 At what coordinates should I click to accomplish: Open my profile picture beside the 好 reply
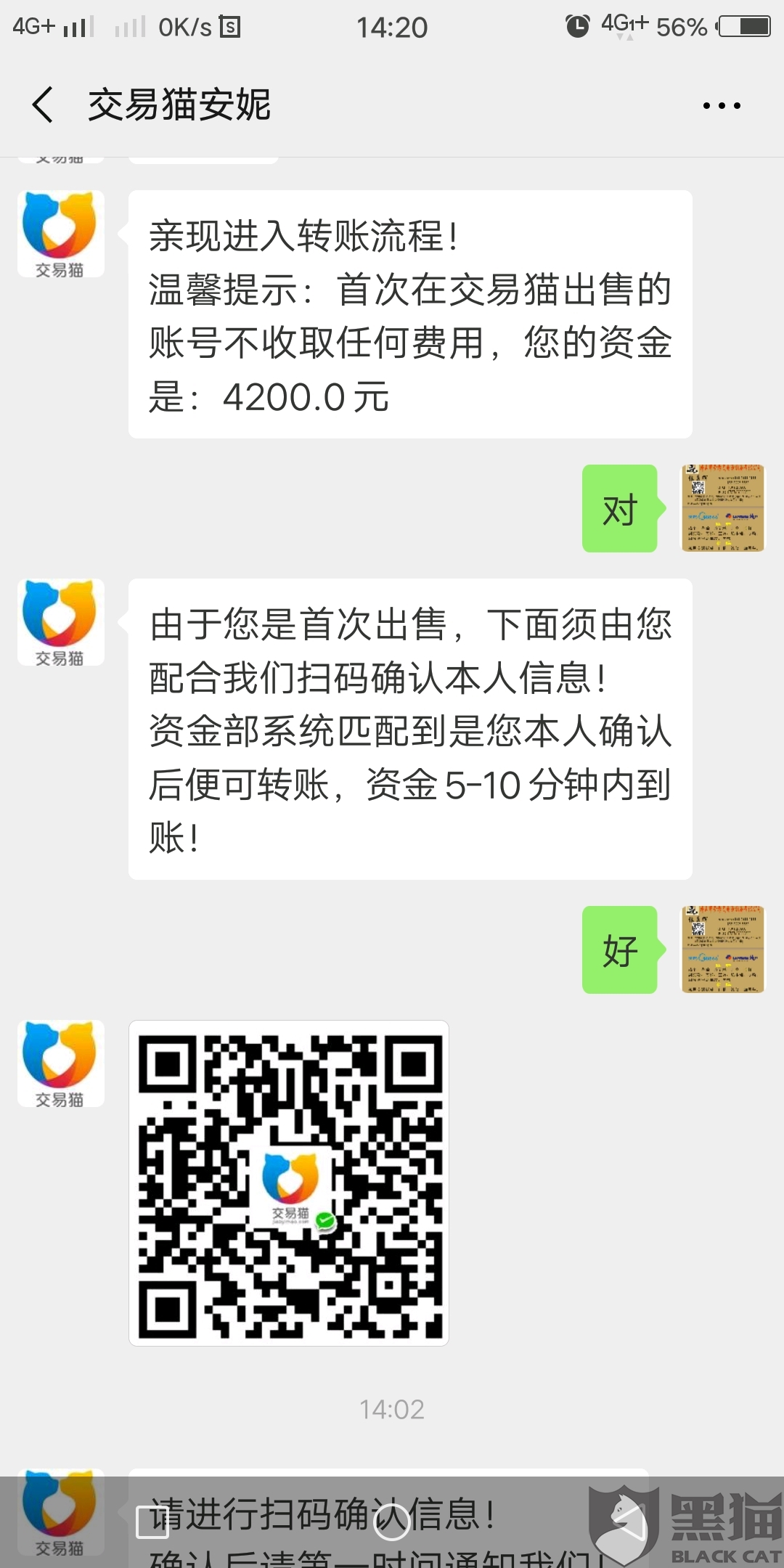pos(722,950)
